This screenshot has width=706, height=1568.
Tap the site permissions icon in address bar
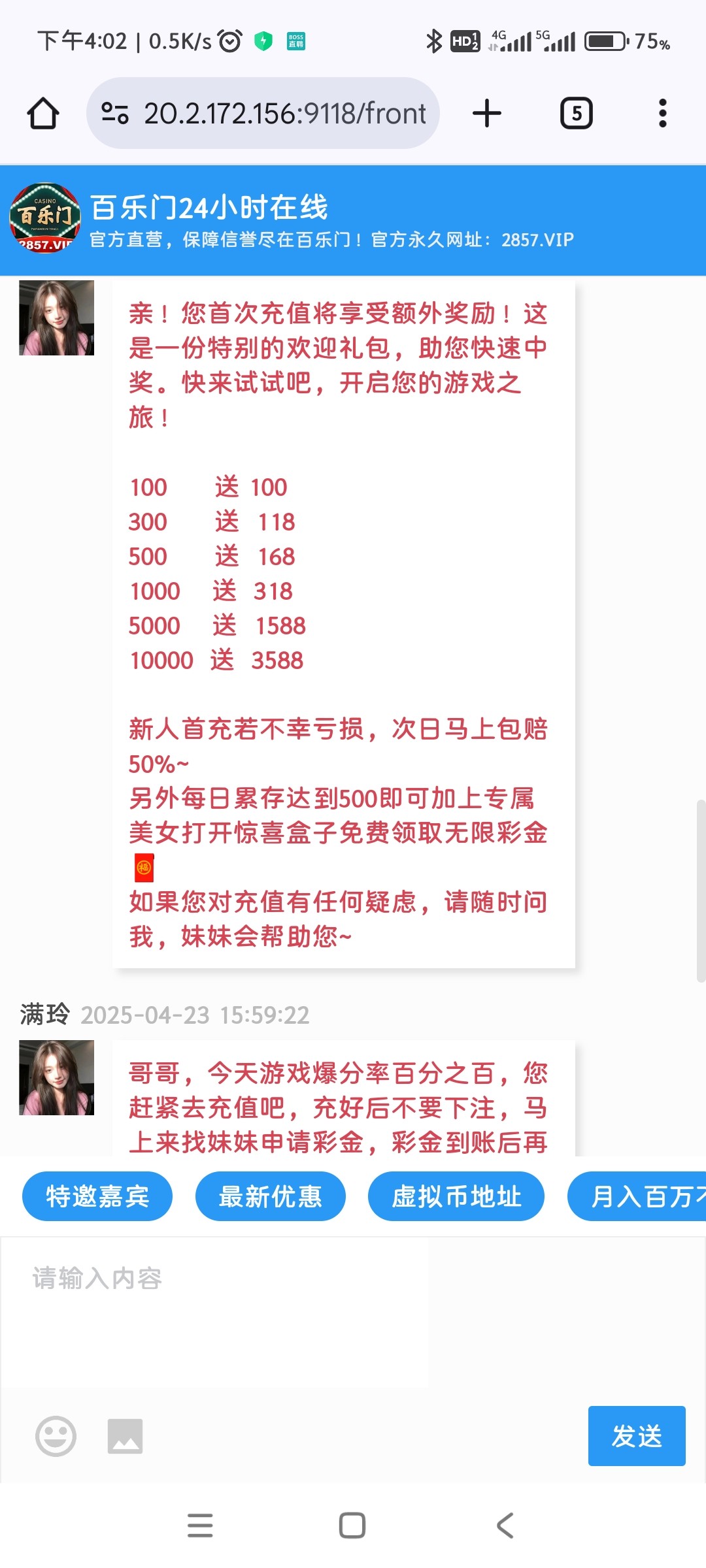[x=115, y=112]
